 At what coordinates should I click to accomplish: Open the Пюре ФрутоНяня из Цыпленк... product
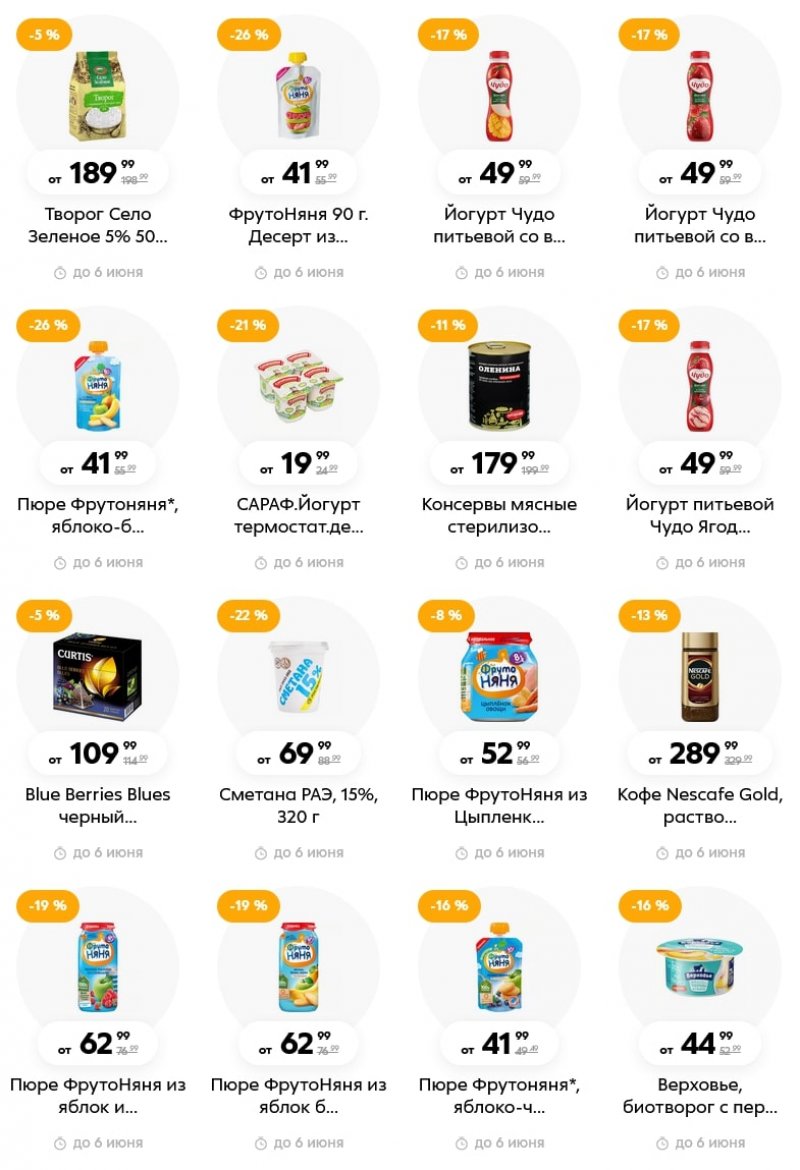tap(498, 675)
